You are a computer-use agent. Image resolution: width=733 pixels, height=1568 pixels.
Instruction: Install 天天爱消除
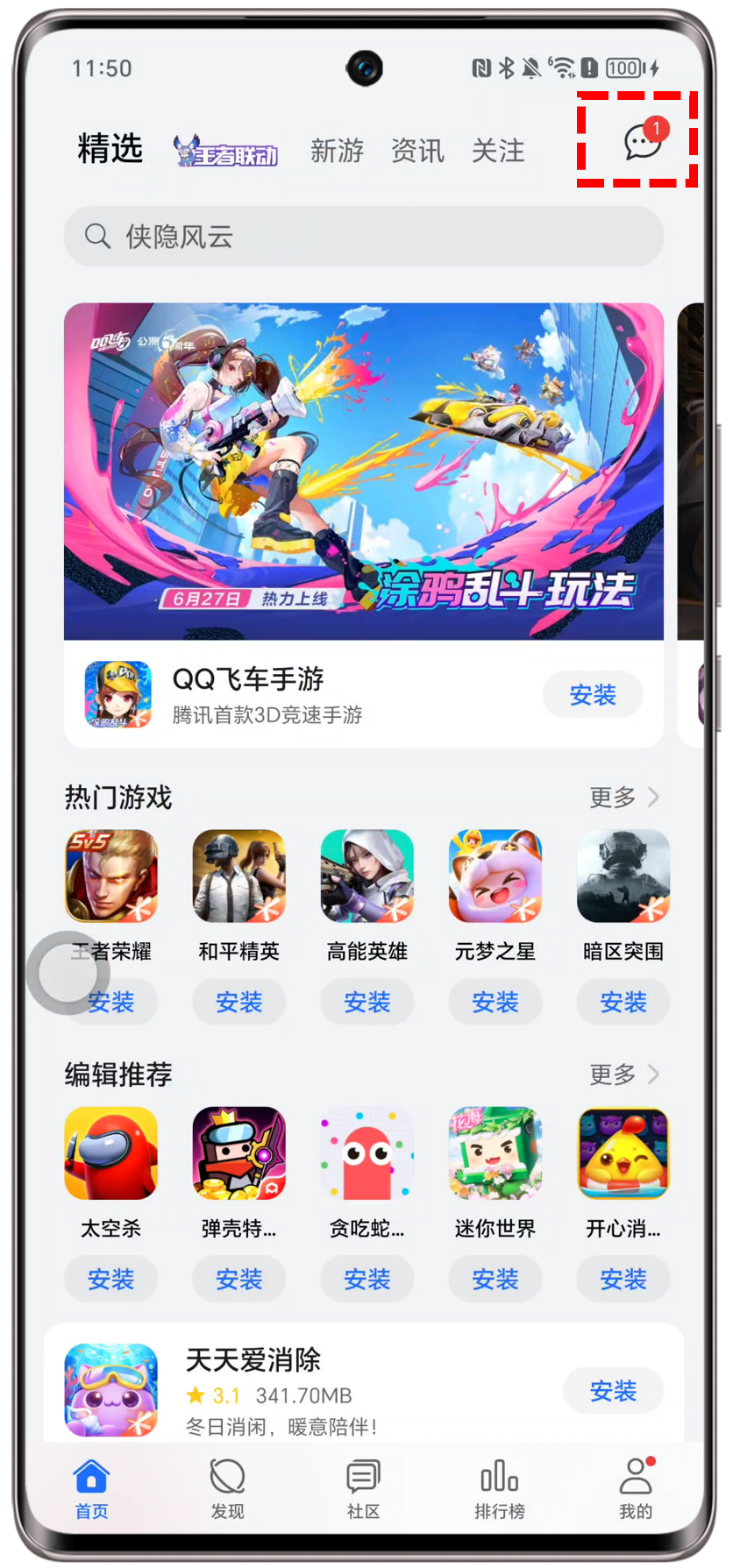coord(613,1390)
